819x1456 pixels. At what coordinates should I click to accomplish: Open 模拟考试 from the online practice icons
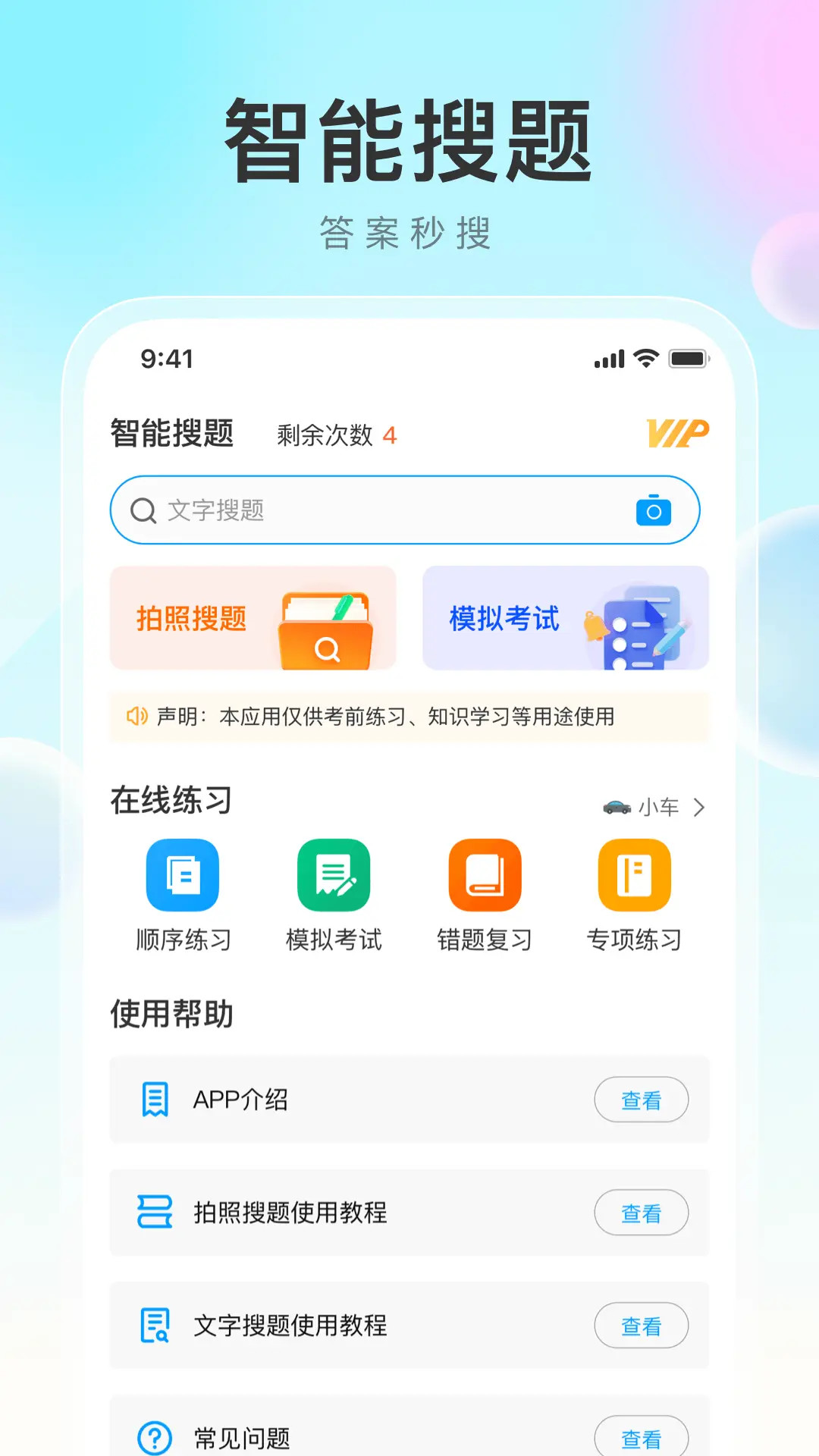[334, 876]
